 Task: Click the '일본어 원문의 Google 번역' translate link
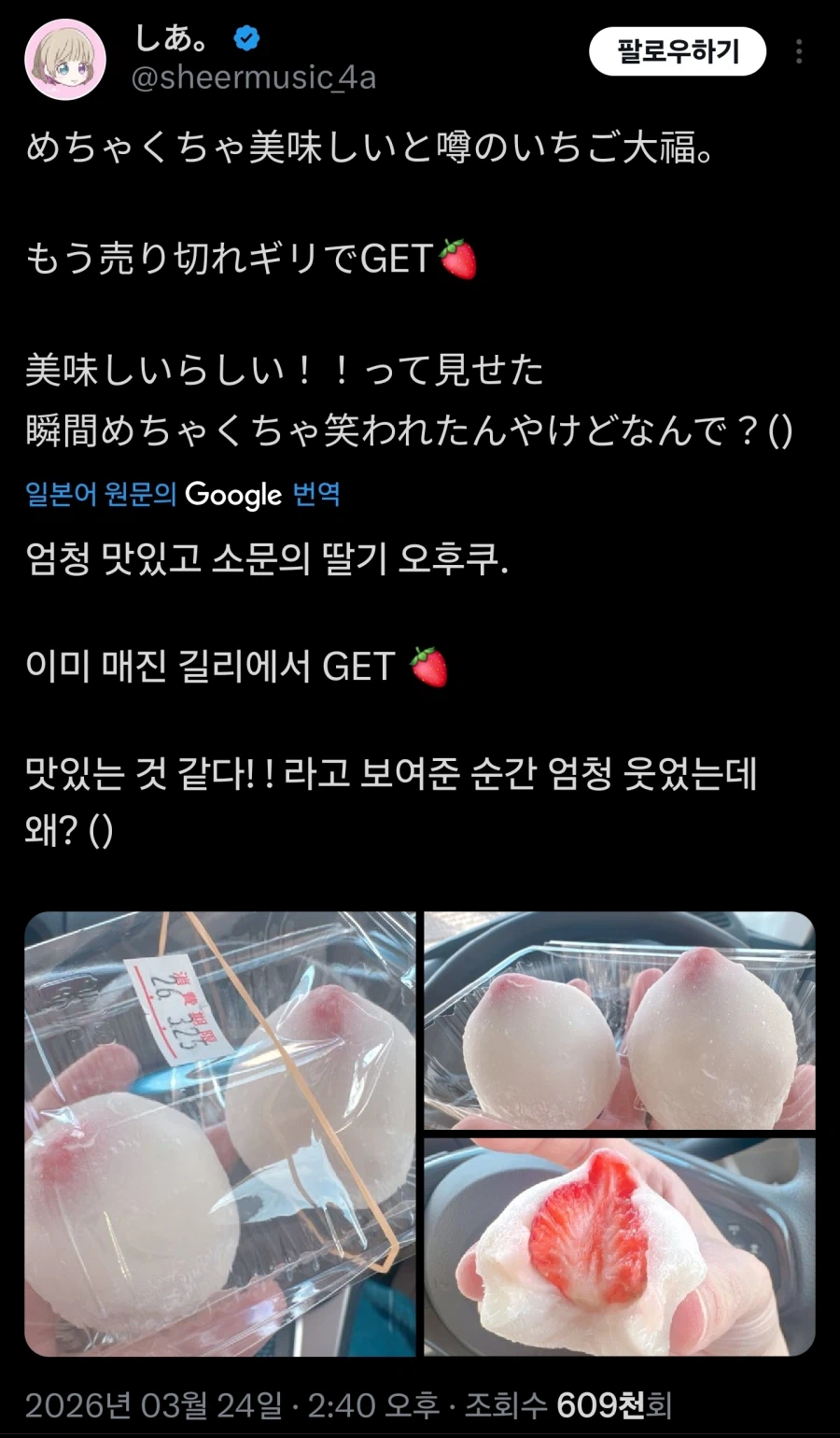(184, 494)
